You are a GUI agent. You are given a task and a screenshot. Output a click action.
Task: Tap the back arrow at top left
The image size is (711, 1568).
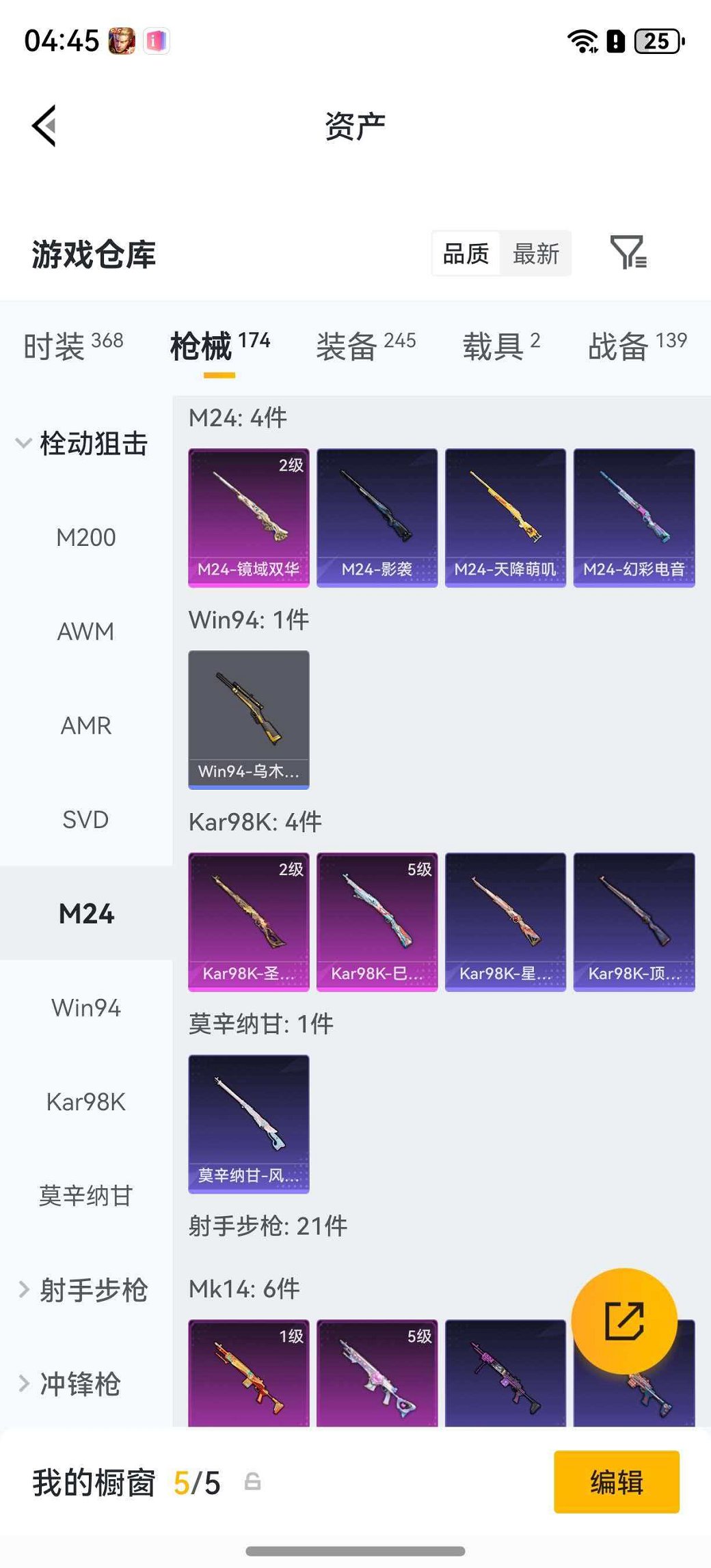coord(42,125)
